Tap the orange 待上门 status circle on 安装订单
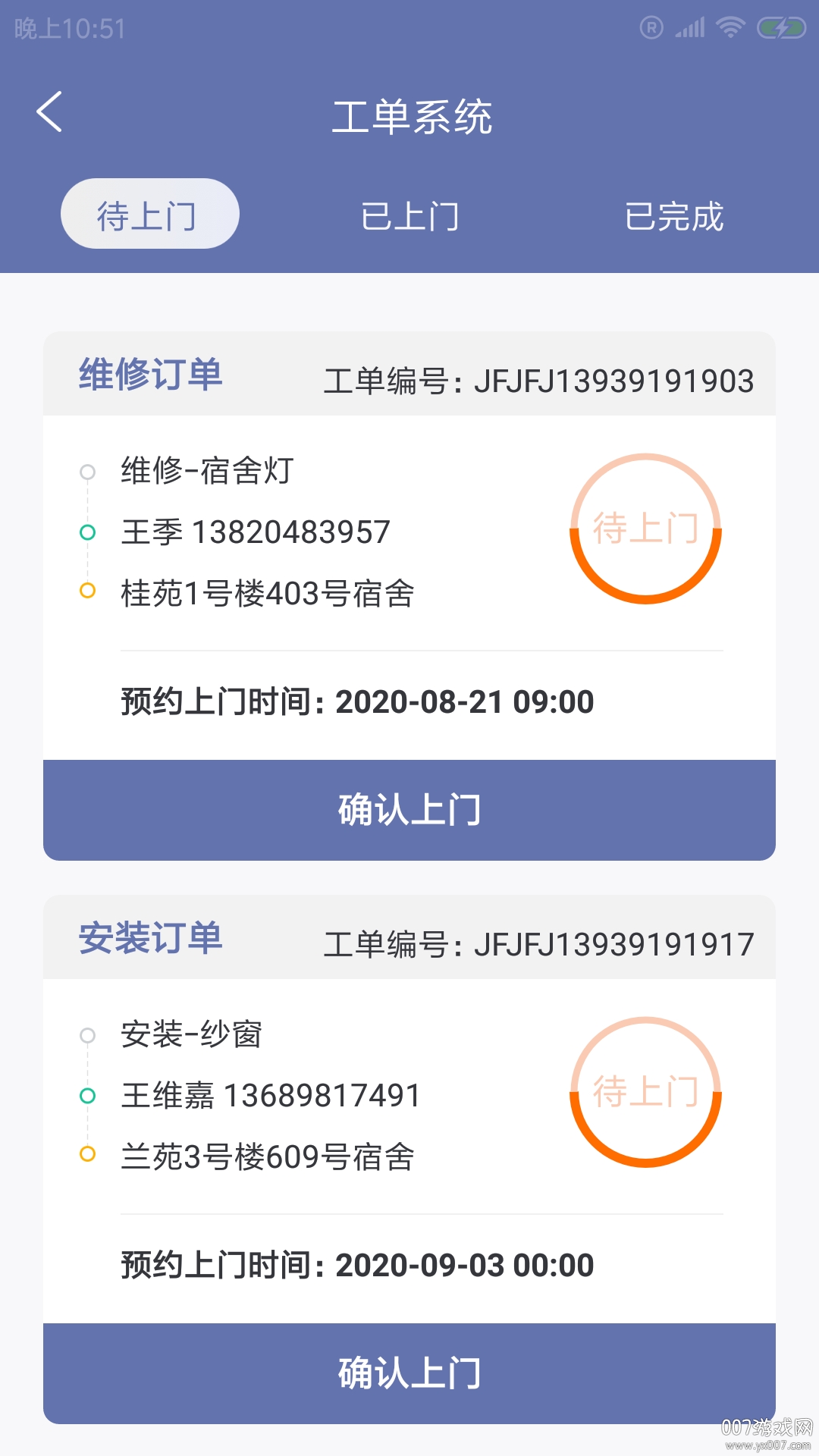This screenshot has height=1456, width=819. (645, 1092)
